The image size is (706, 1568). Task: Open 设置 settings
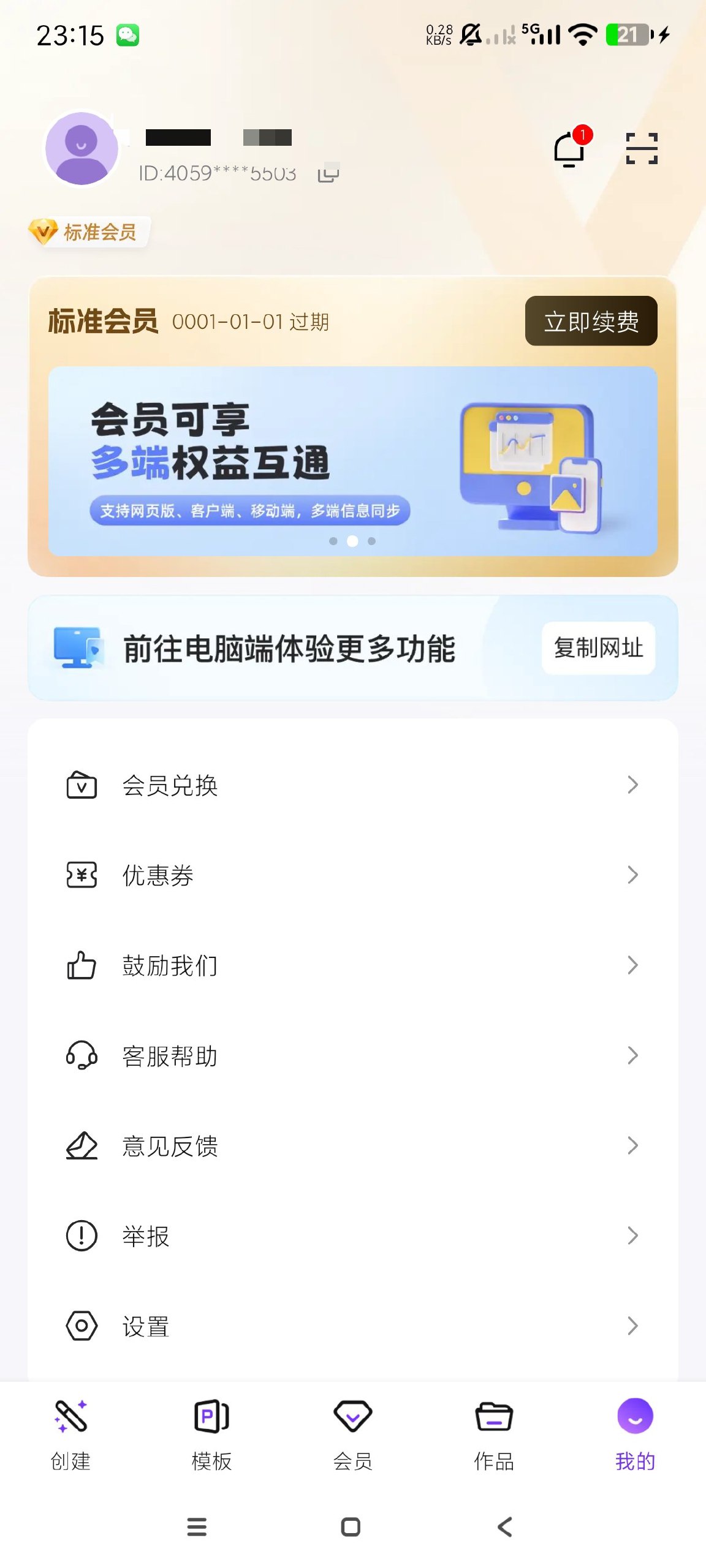click(x=352, y=1325)
